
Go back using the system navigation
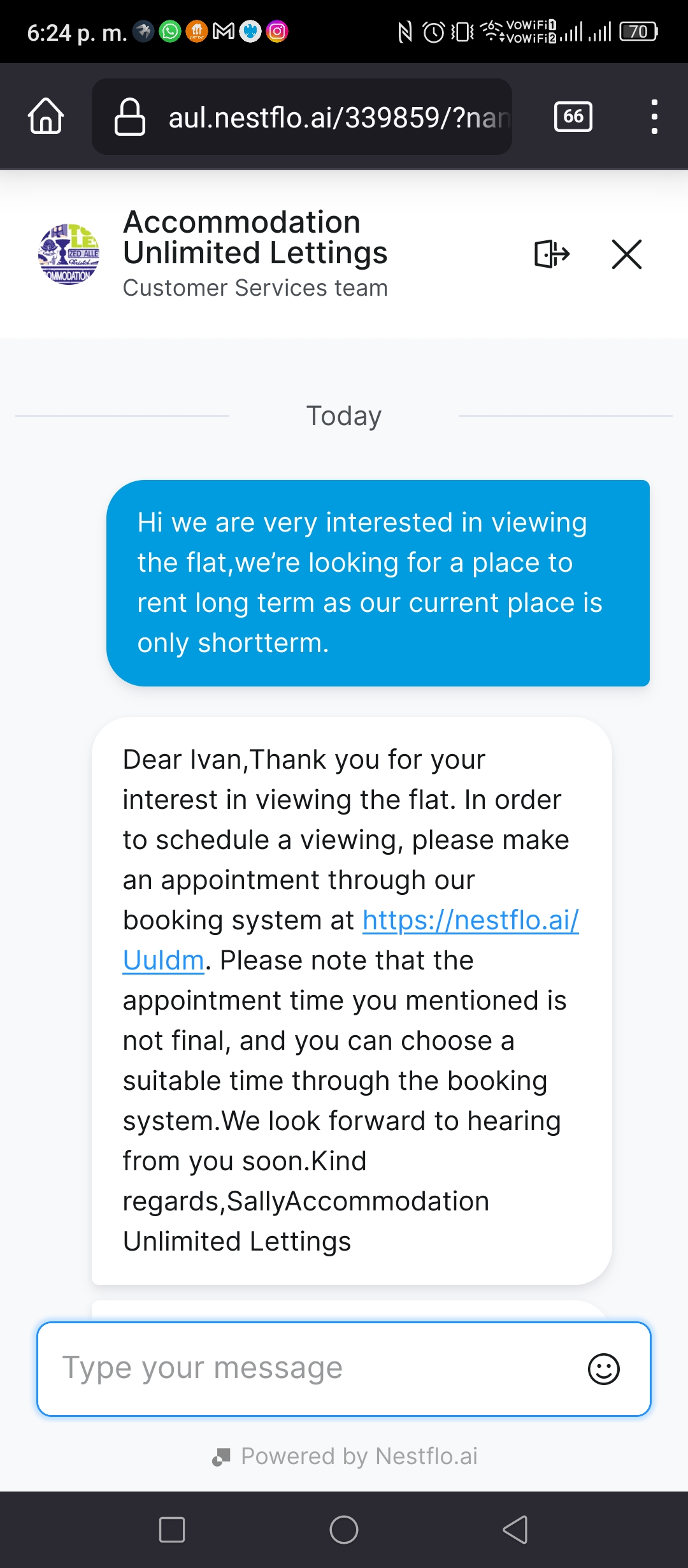click(x=515, y=1529)
